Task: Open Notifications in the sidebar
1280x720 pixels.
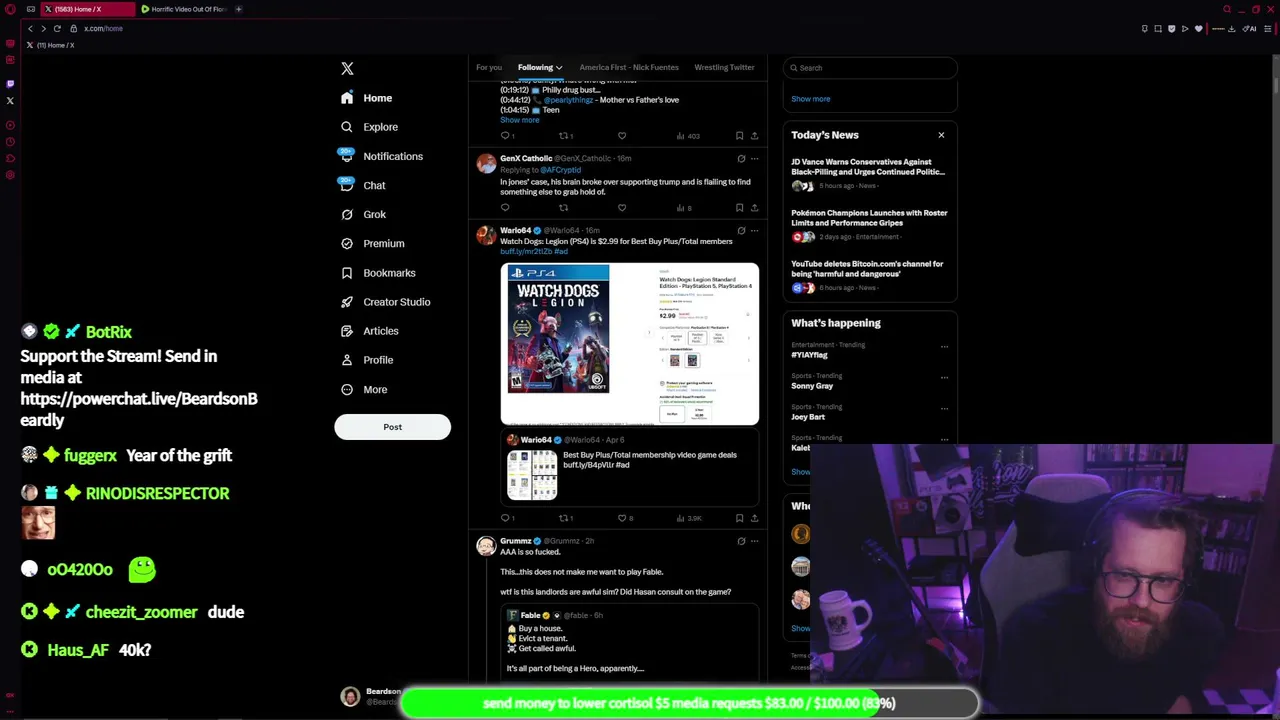Action: (392, 156)
